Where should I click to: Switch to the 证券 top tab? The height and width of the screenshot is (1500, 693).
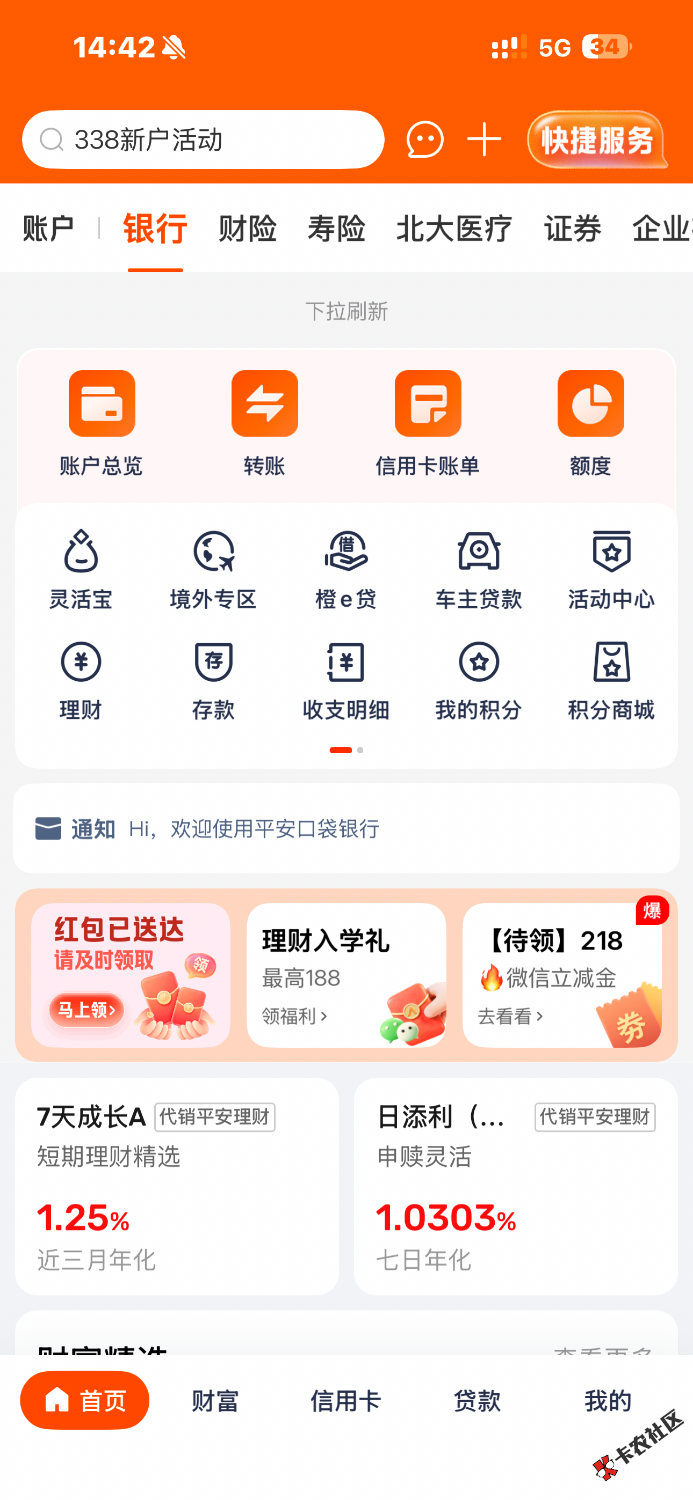(572, 229)
